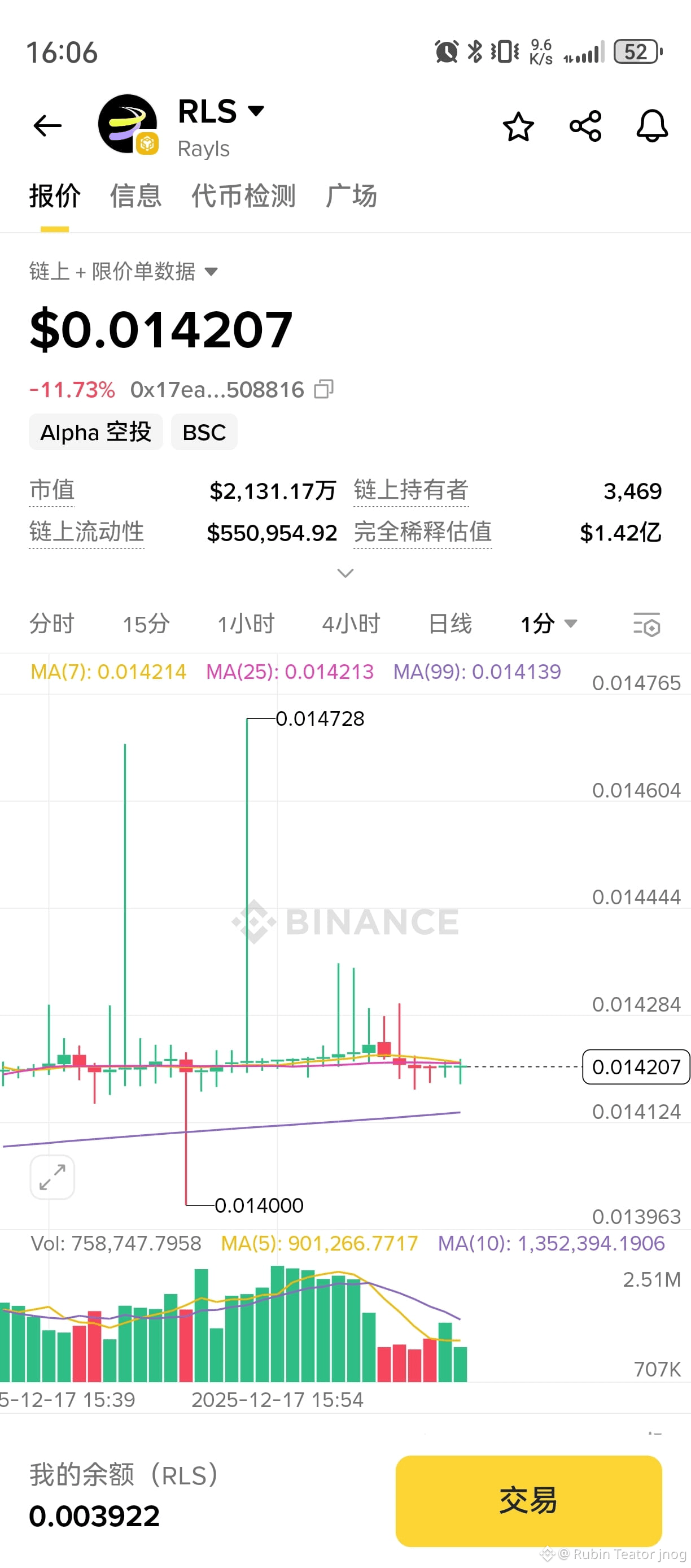Expand more token stats with the chevron

click(345, 573)
